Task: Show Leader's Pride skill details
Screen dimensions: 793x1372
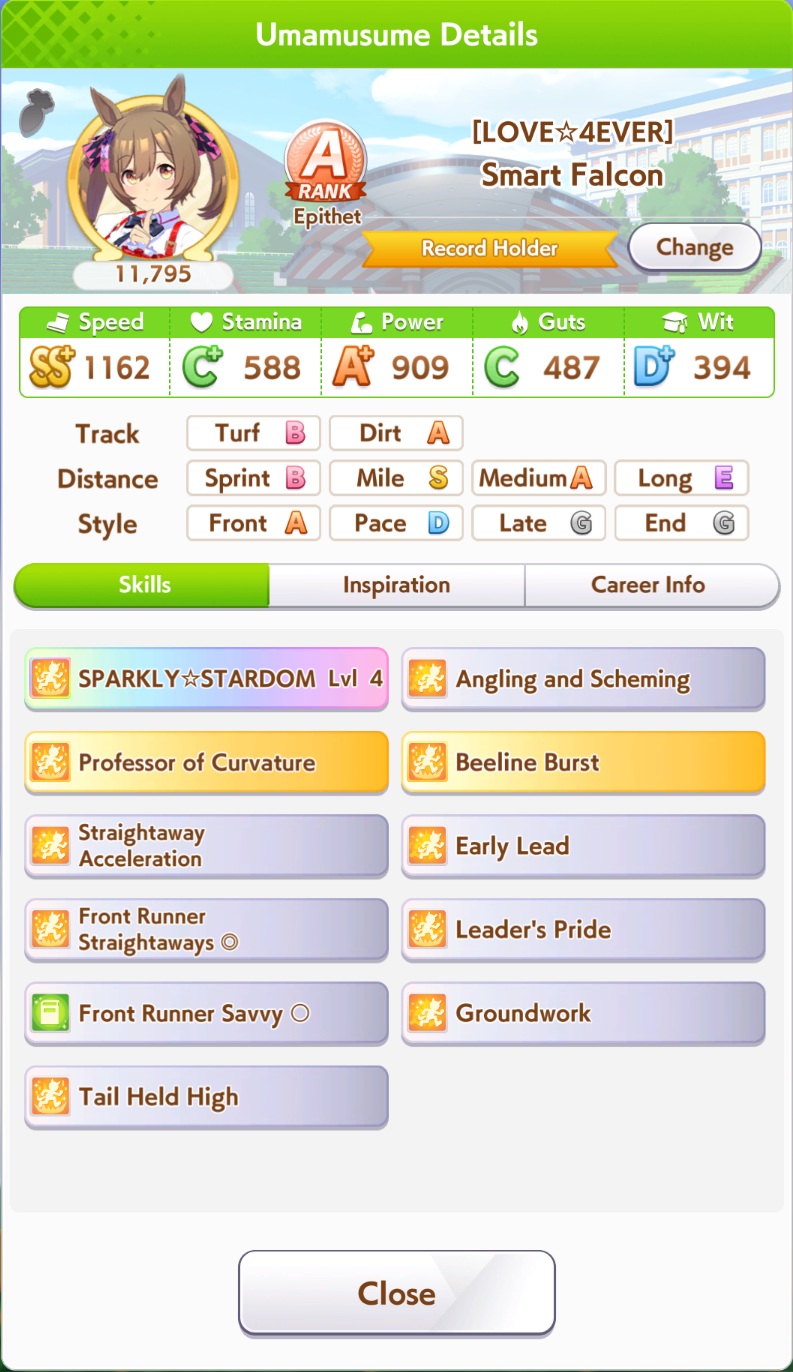Action: tap(583, 930)
